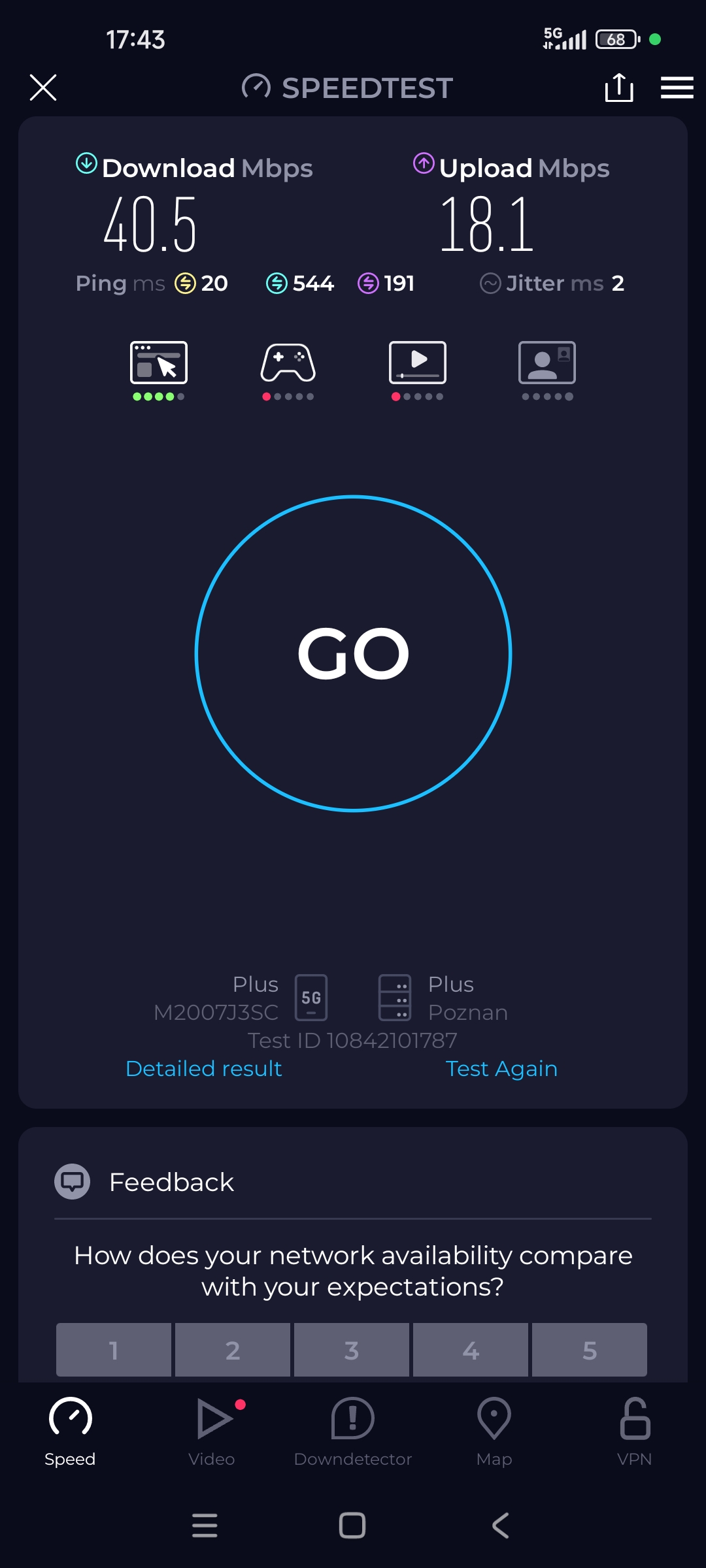Rate network availability as 4
This screenshot has width=706, height=1568.
(x=471, y=1350)
